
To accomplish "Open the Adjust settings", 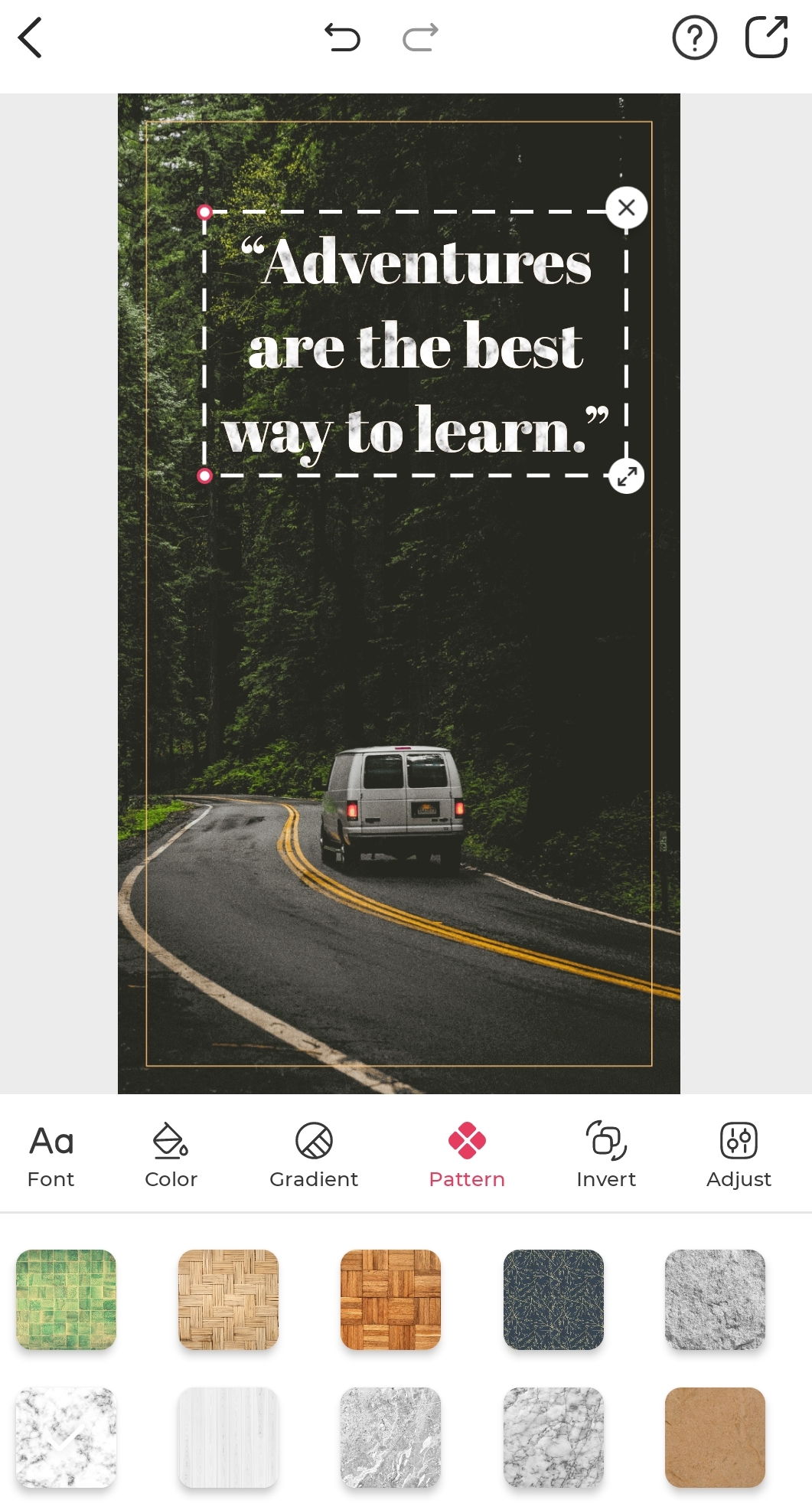I will tap(739, 1156).
